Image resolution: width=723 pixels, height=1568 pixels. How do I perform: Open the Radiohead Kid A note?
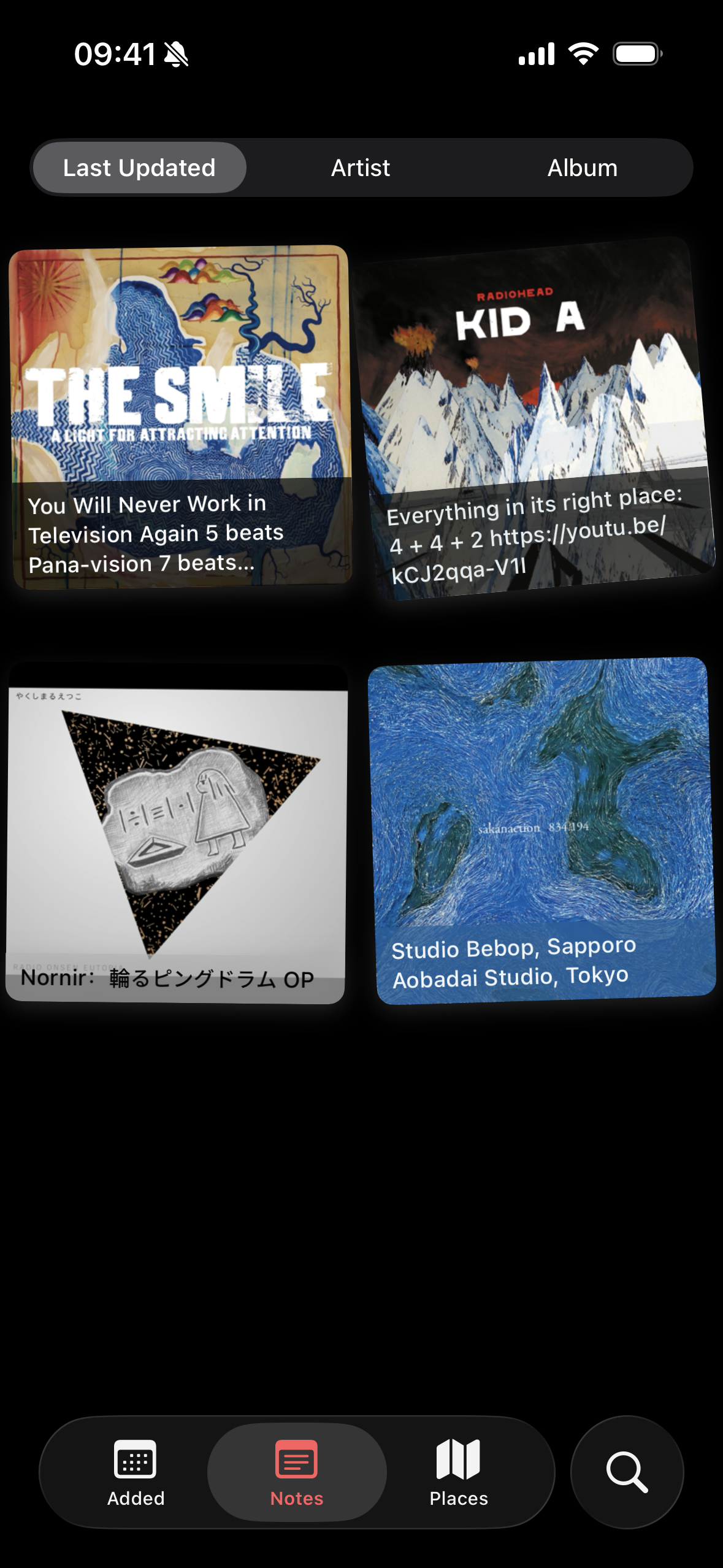click(535, 418)
